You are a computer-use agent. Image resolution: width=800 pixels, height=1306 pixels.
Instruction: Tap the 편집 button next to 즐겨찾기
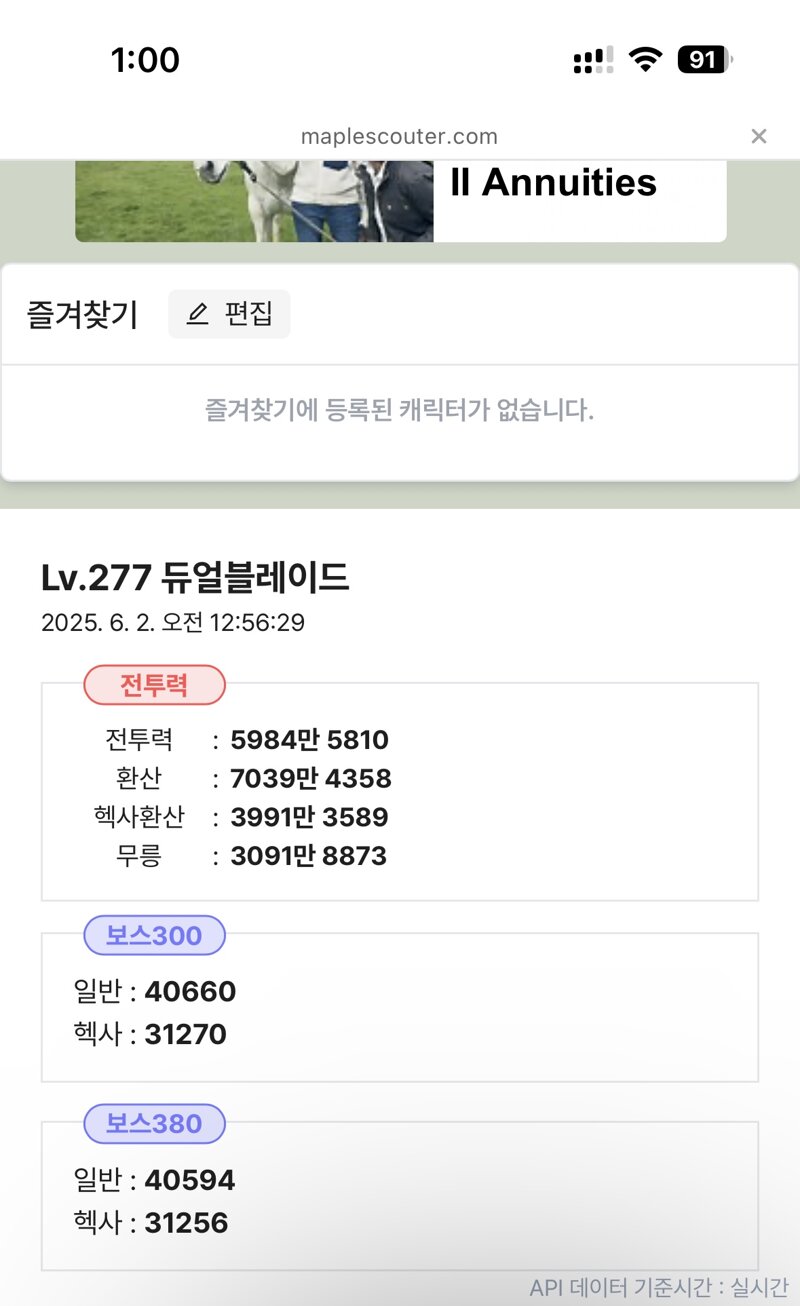coord(229,314)
